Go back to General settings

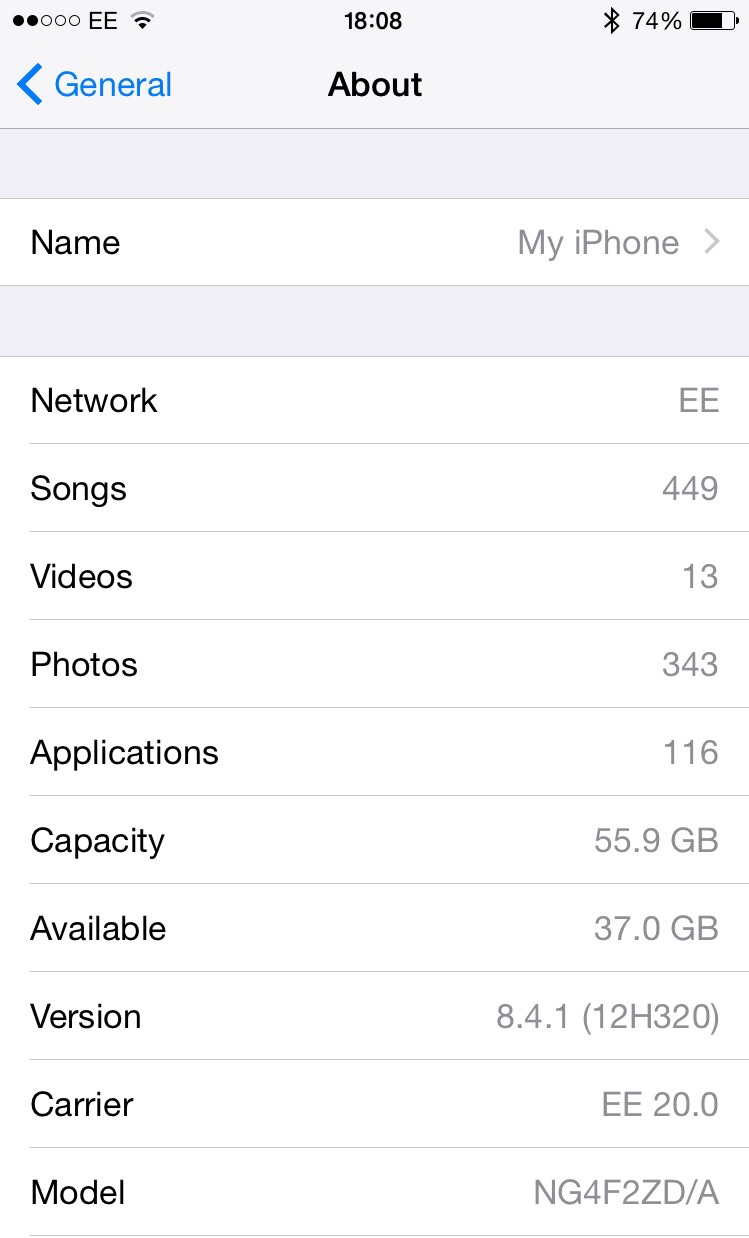(95, 85)
